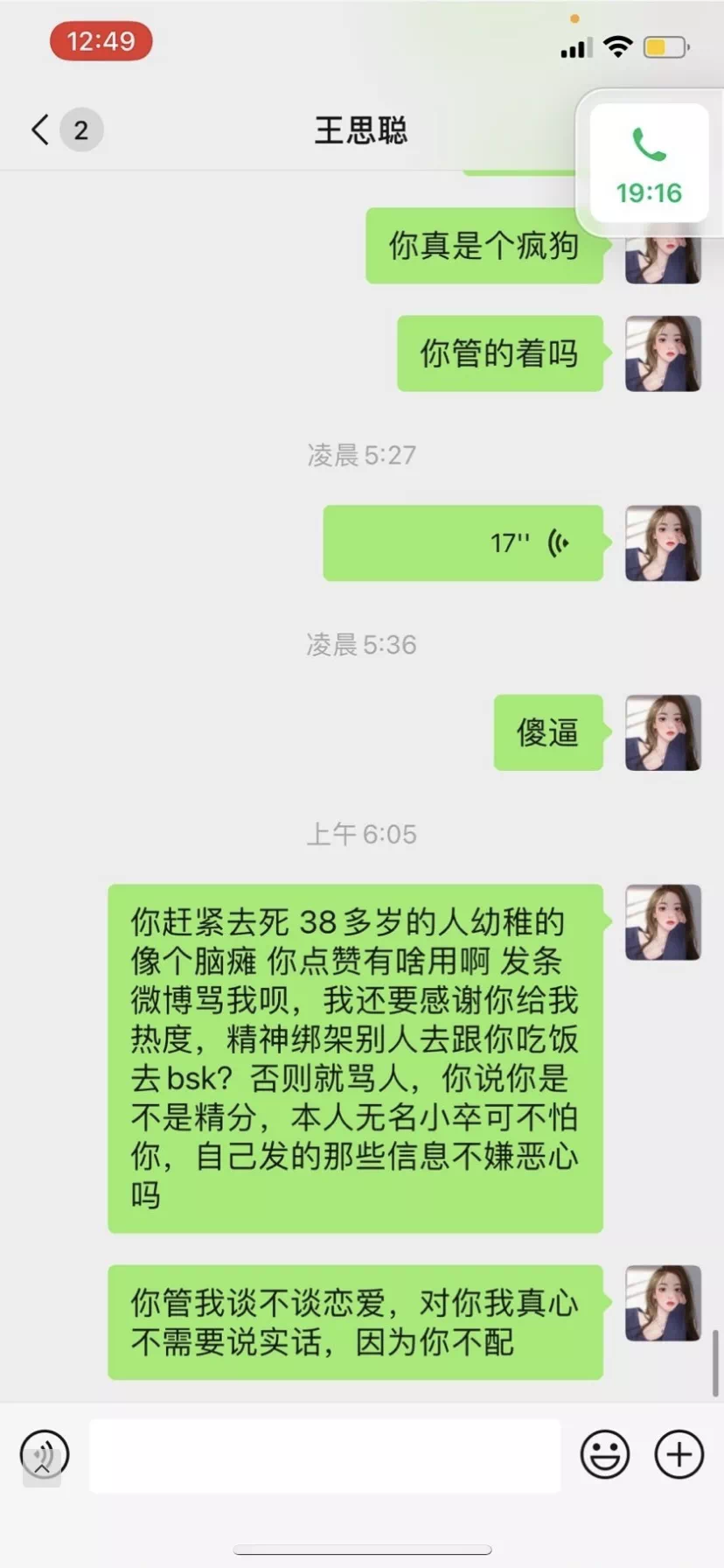Tap the message text field

324,1455
